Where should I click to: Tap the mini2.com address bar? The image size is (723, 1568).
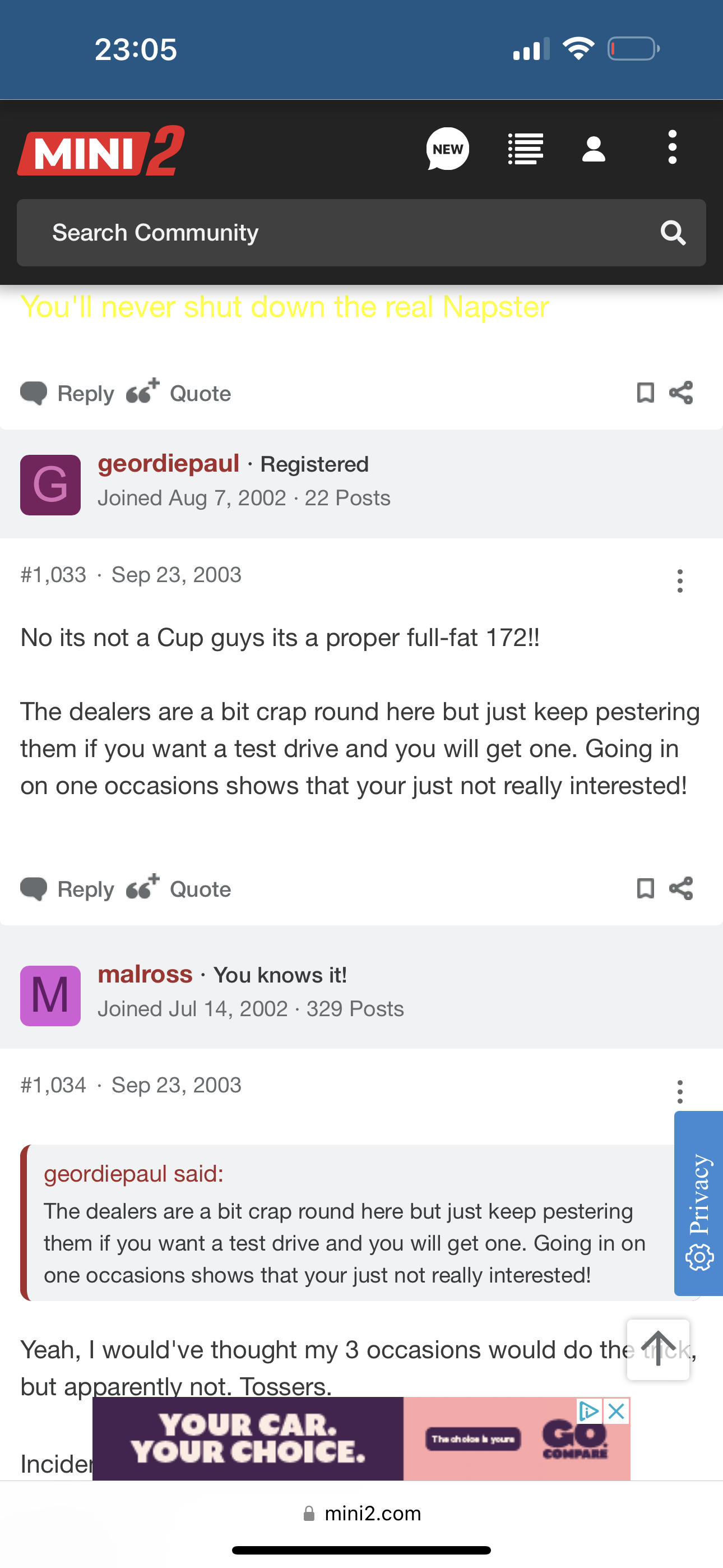coord(361,1513)
